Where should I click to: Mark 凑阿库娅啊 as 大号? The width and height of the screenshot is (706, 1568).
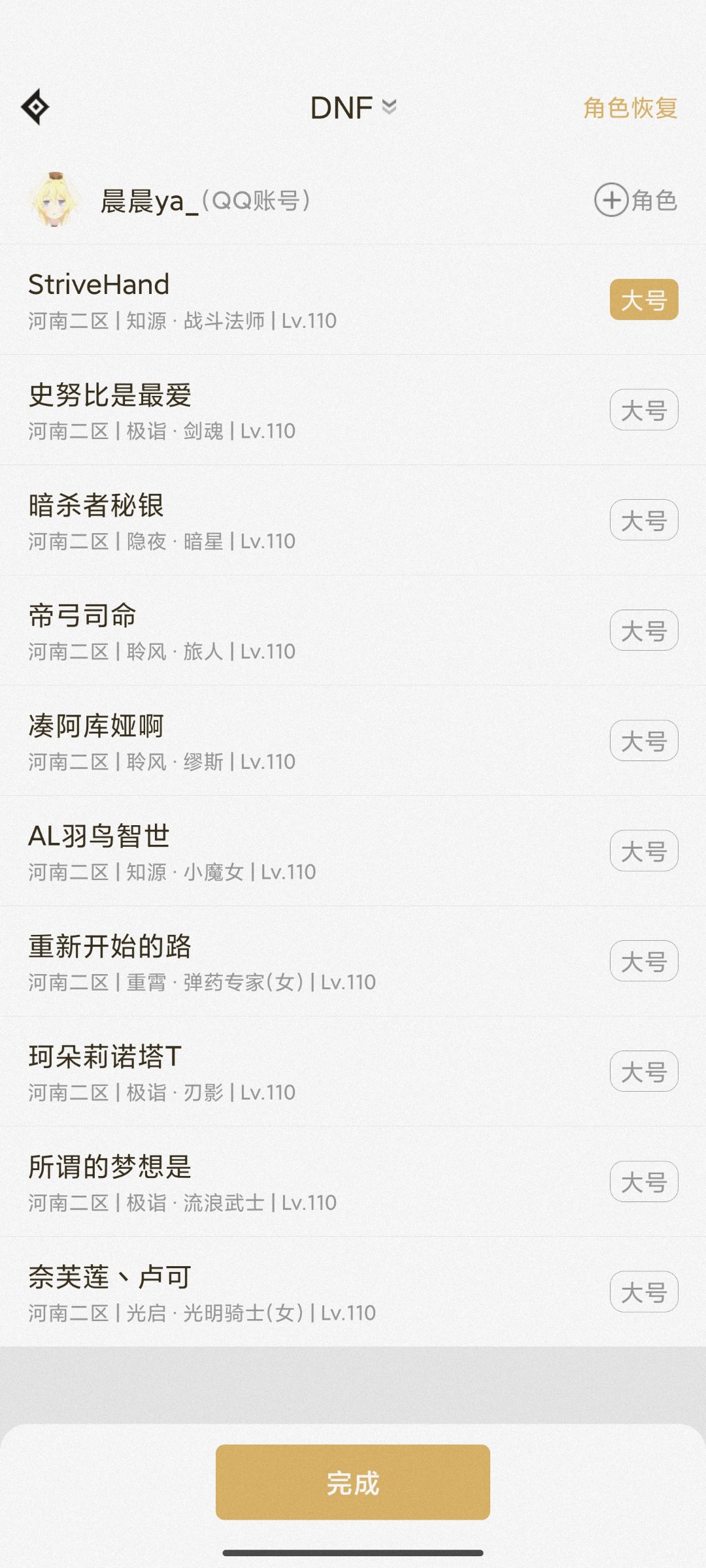click(x=644, y=741)
